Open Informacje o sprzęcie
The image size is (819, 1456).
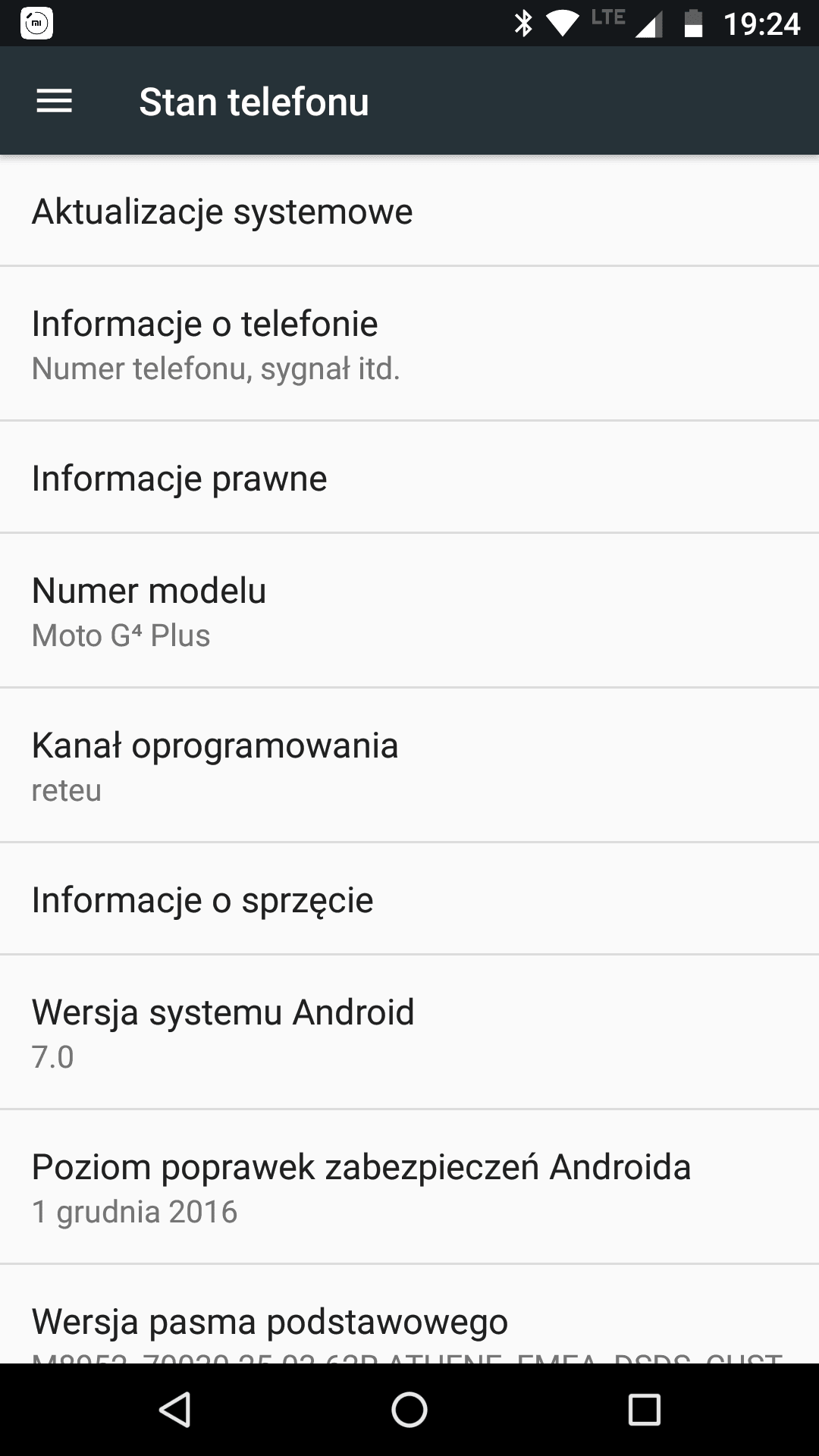coord(409,899)
